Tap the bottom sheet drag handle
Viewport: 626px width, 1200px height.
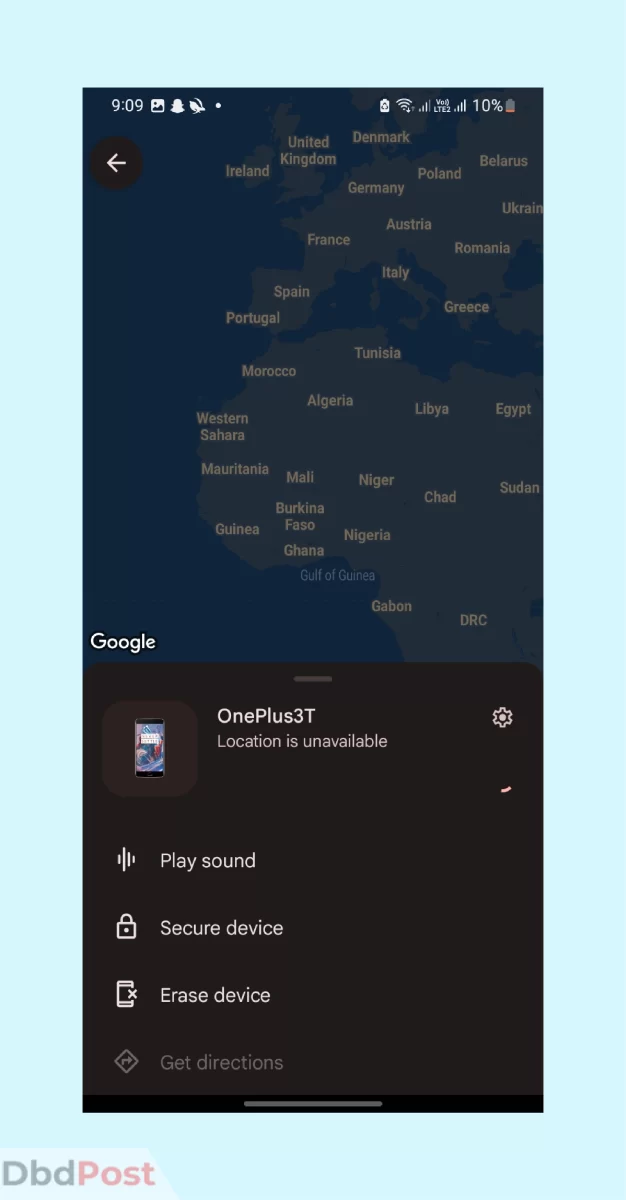(x=313, y=679)
